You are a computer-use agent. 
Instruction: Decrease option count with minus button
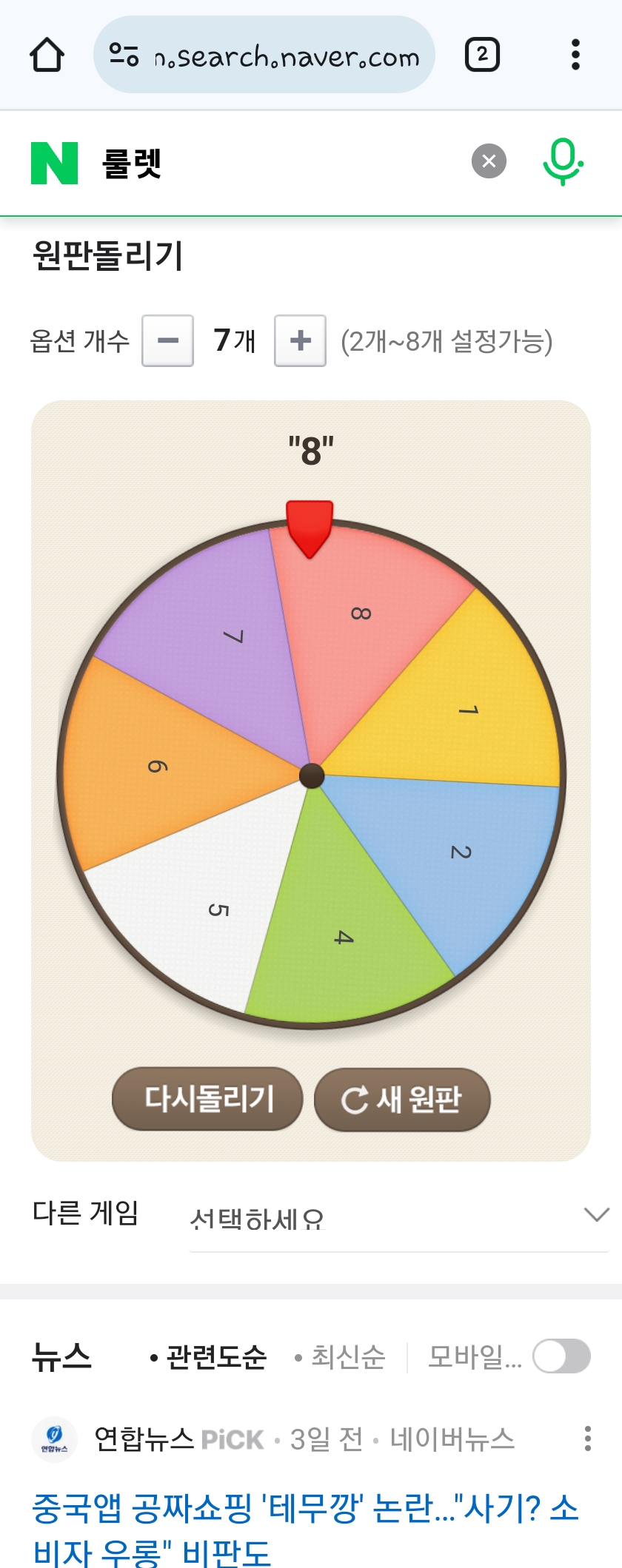[168, 341]
